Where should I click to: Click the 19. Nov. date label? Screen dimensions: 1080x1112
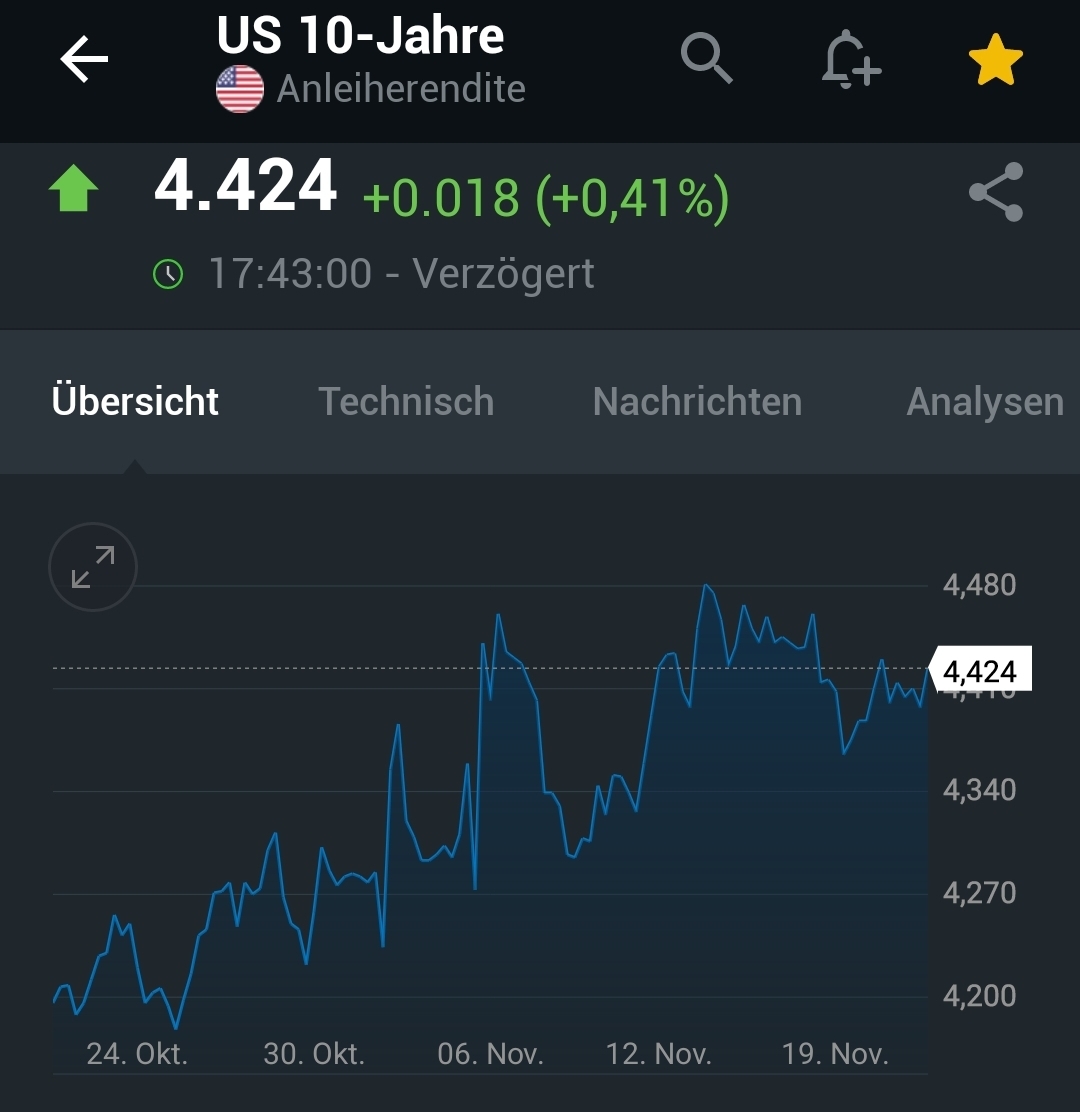[837, 1054]
